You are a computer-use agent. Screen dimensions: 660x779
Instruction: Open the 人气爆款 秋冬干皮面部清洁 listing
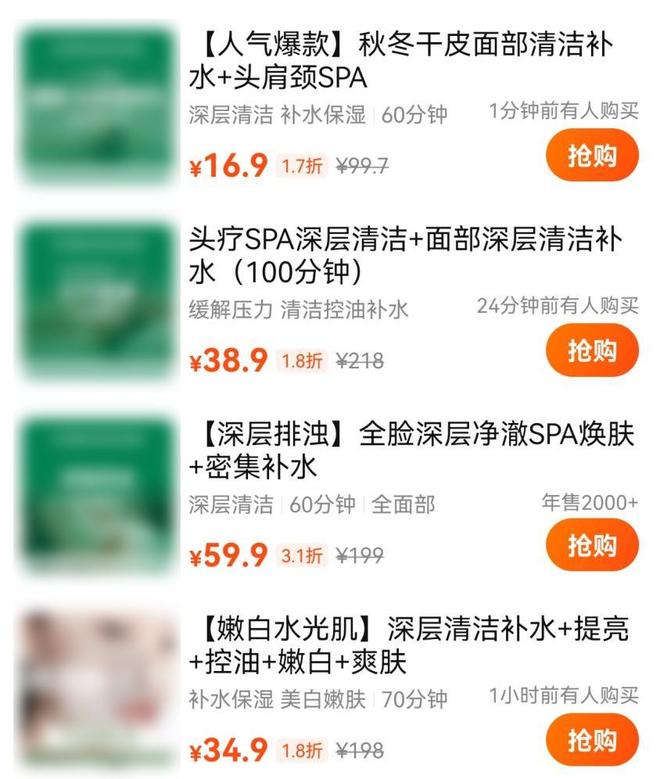pyautogui.click(x=400, y=60)
